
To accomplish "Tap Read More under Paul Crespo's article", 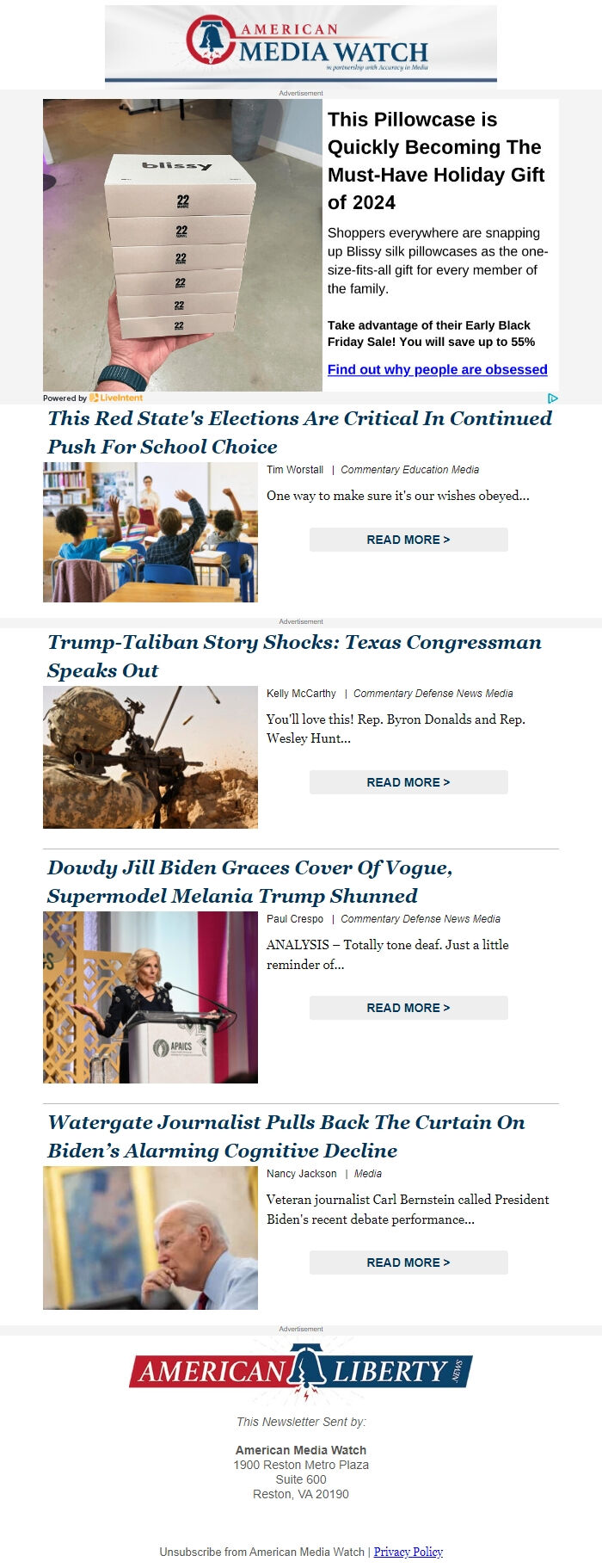I will [408, 1008].
